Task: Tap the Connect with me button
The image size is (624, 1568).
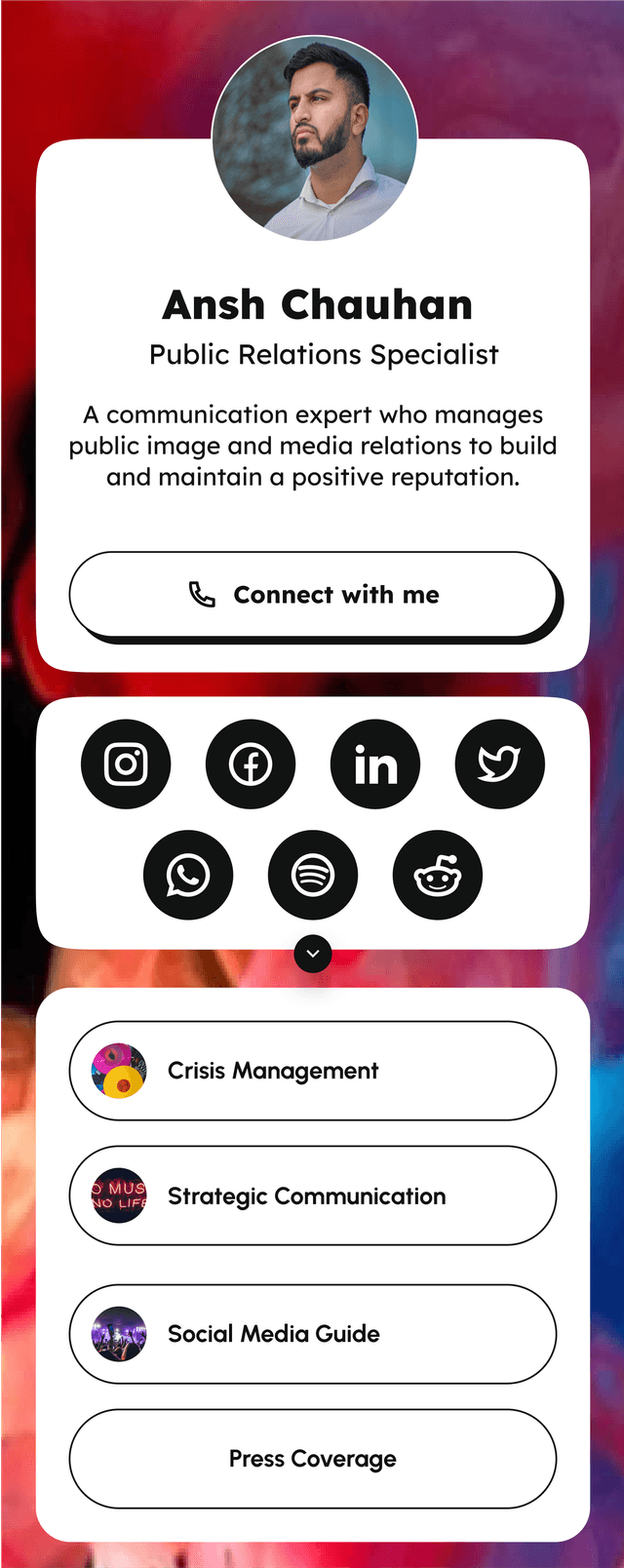Action: click(x=312, y=595)
